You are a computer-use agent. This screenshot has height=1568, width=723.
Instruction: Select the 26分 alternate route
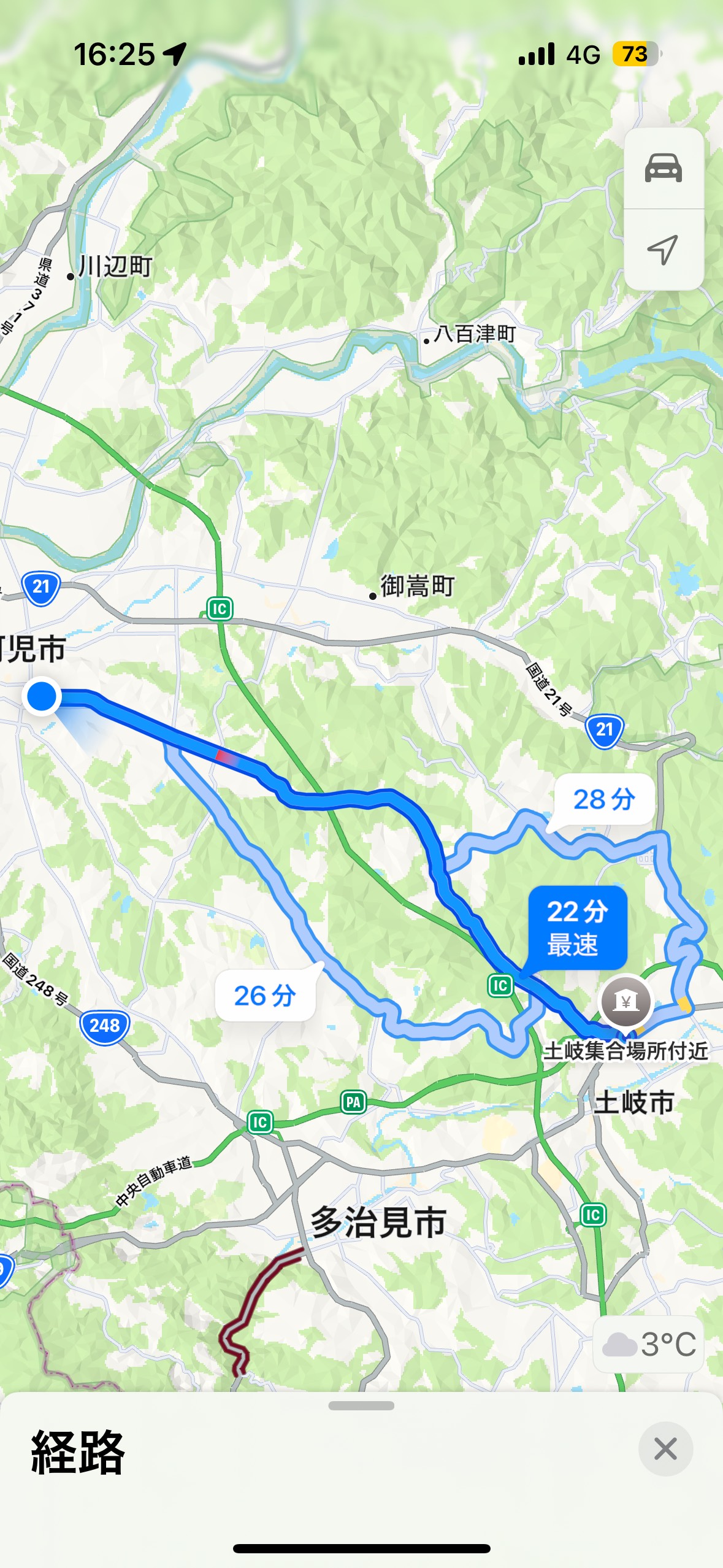(265, 995)
